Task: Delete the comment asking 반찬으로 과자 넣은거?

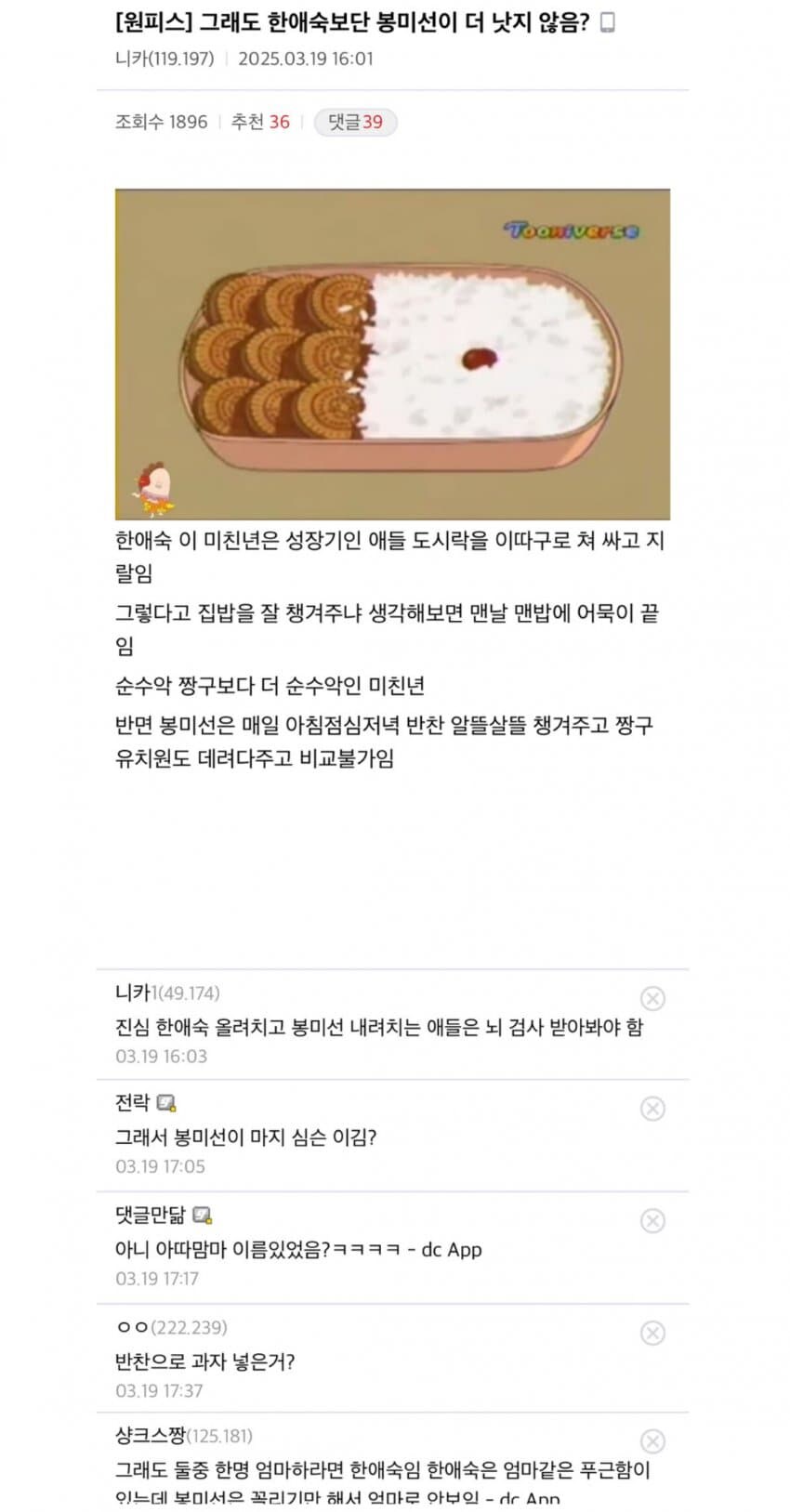Action: click(x=652, y=1333)
